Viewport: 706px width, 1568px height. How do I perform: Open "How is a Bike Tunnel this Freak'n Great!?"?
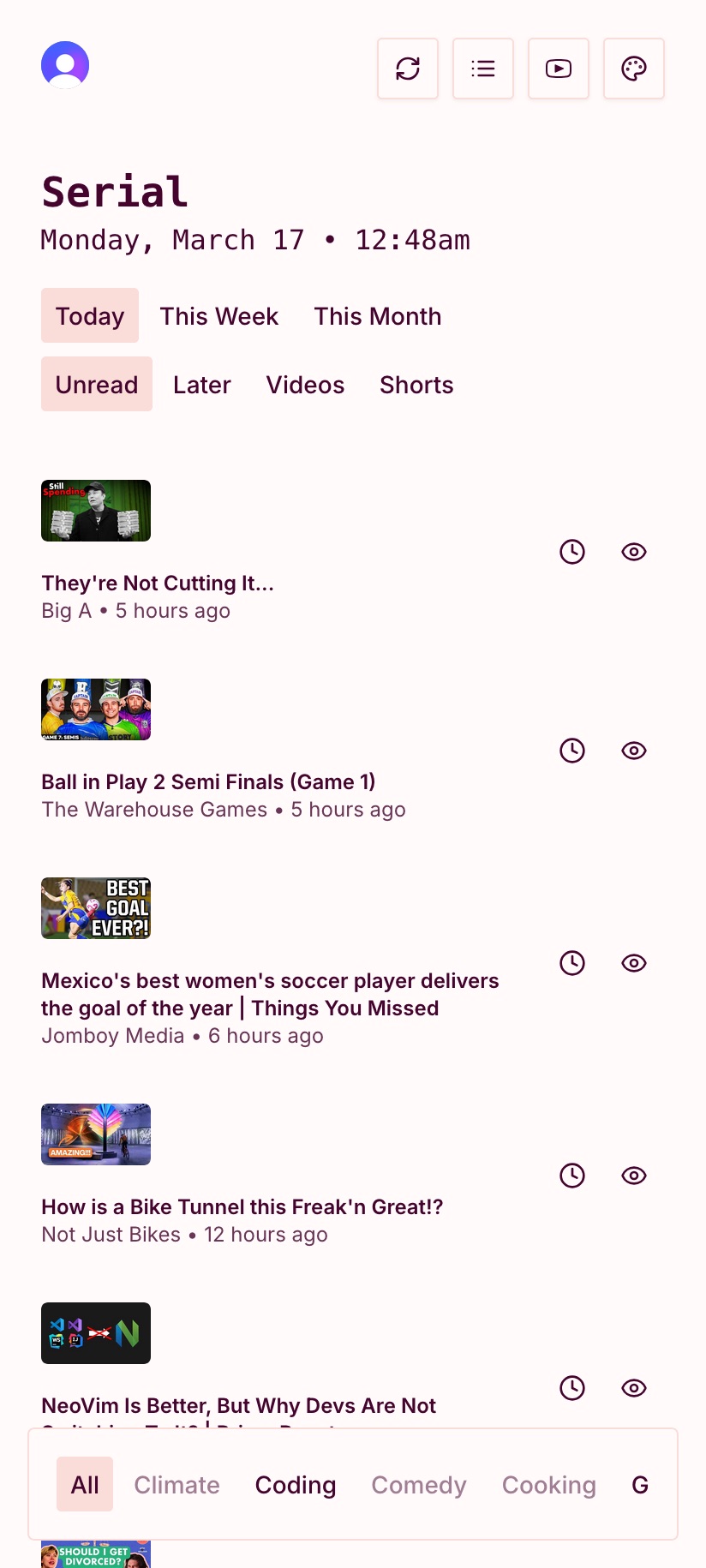click(242, 1207)
